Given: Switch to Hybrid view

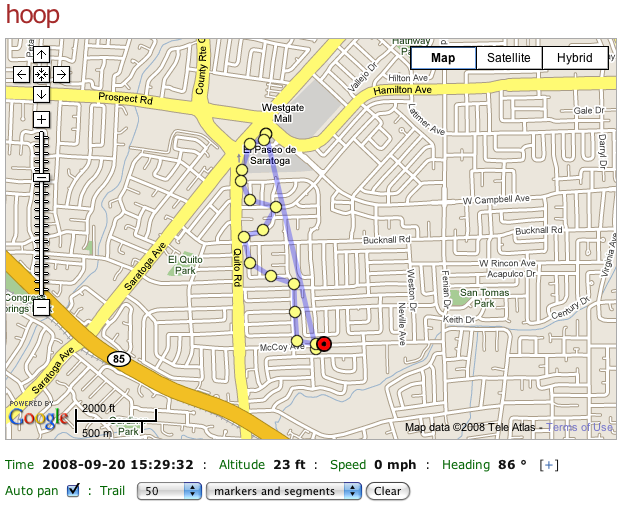Looking at the screenshot, I should click(575, 58).
